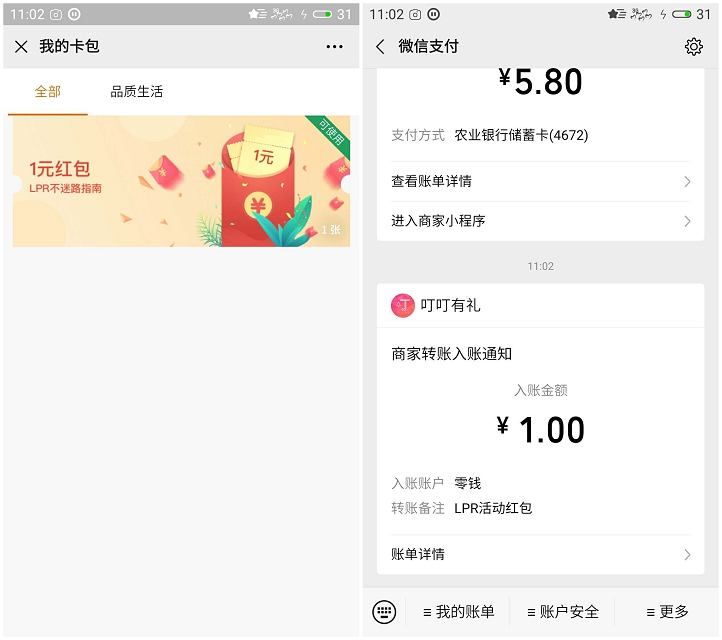Open 账单详情 of the 1.00 transfer
The image size is (722, 640).
540,554
